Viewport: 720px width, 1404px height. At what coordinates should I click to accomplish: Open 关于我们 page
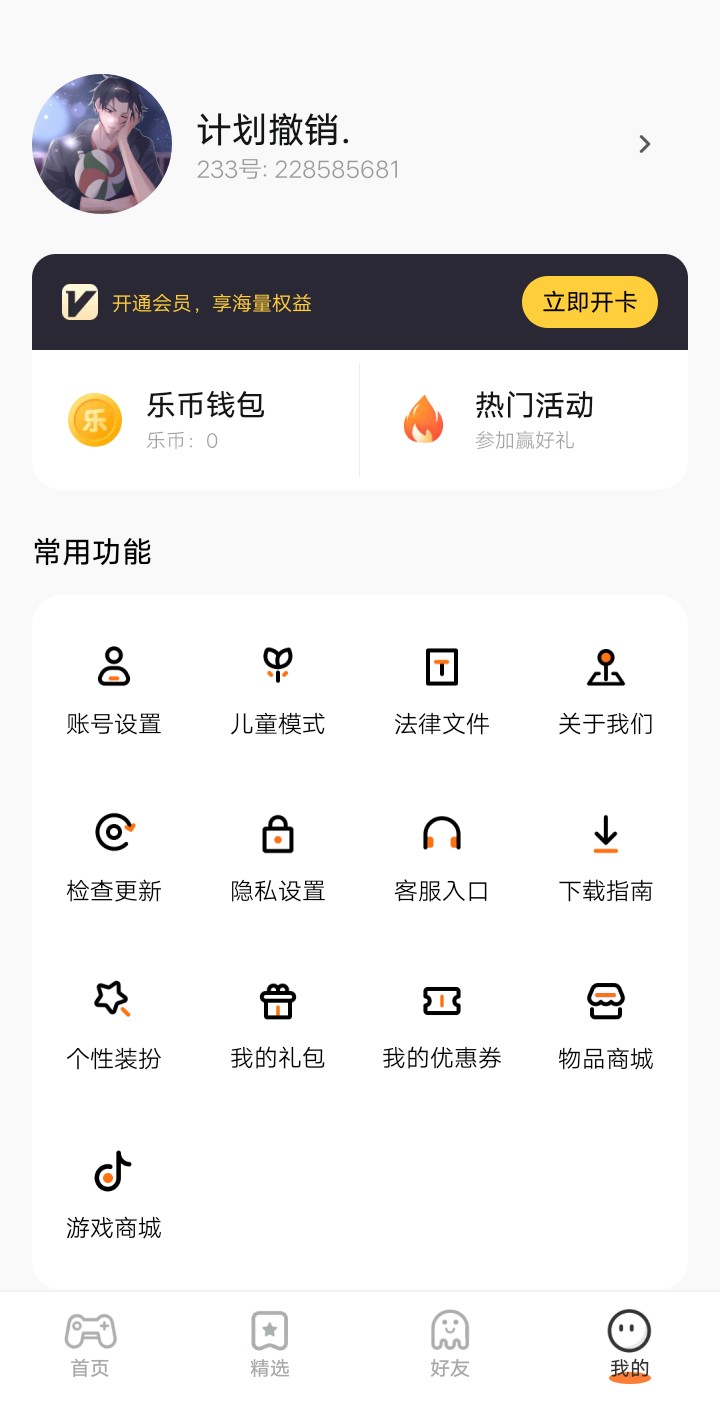606,690
